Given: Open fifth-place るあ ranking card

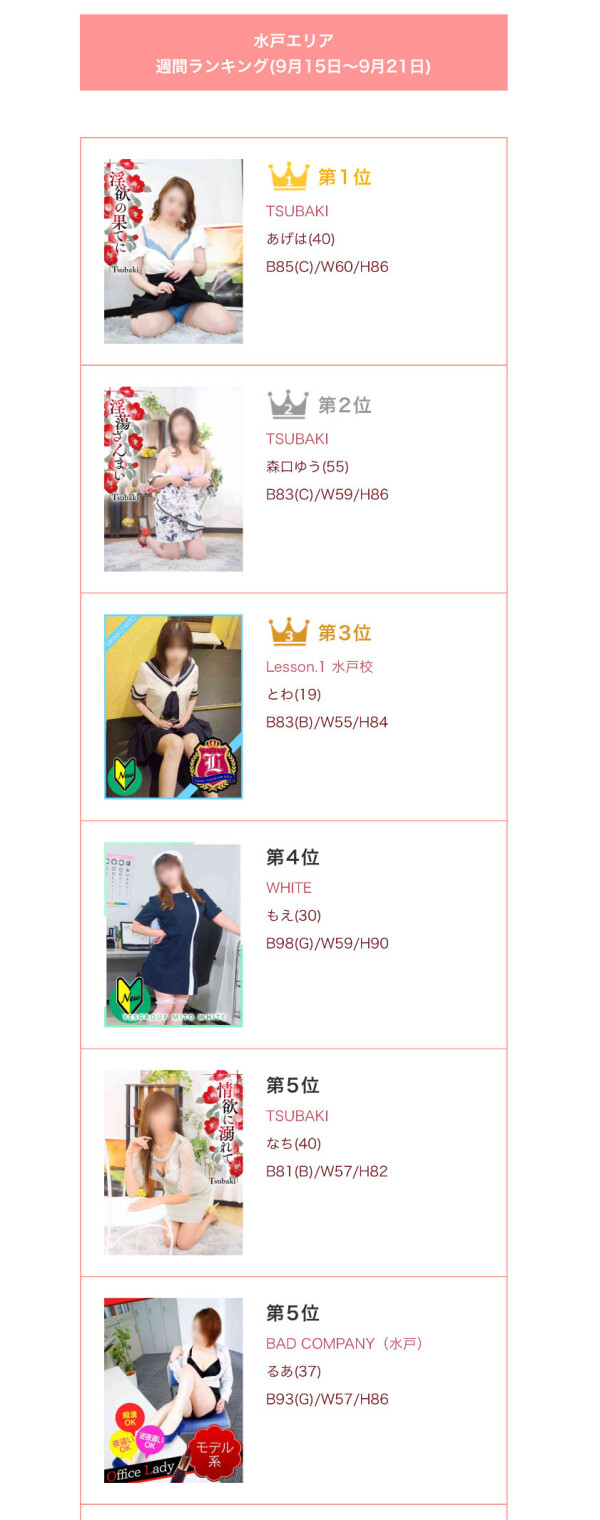Looking at the screenshot, I should tap(293, 1390).
